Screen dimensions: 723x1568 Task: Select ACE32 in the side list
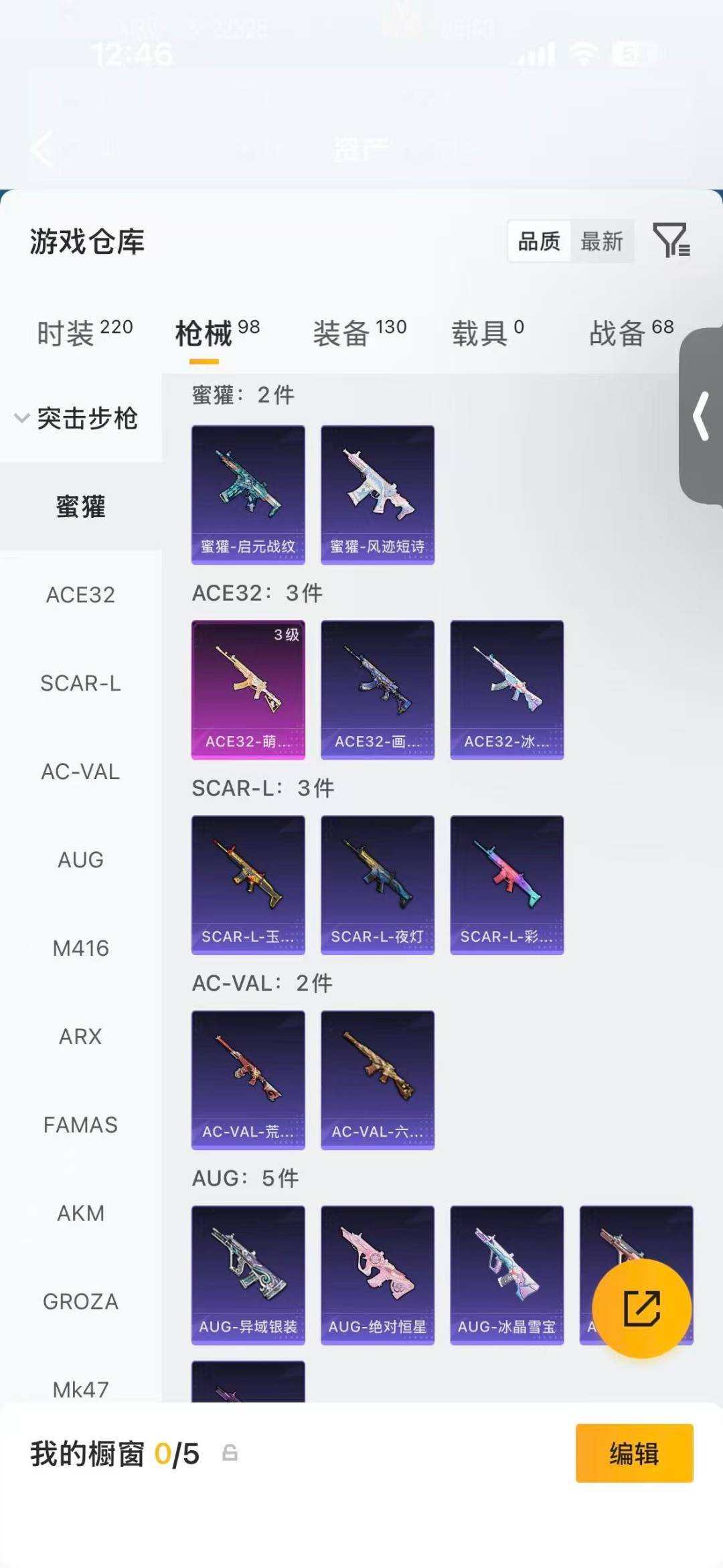[80, 595]
